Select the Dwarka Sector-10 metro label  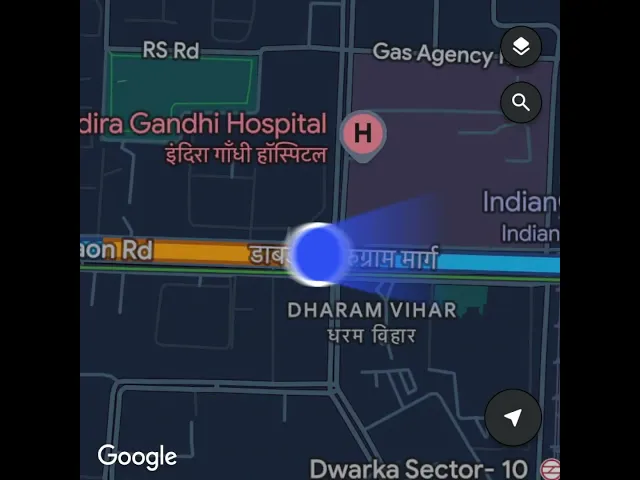(x=418, y=468)
